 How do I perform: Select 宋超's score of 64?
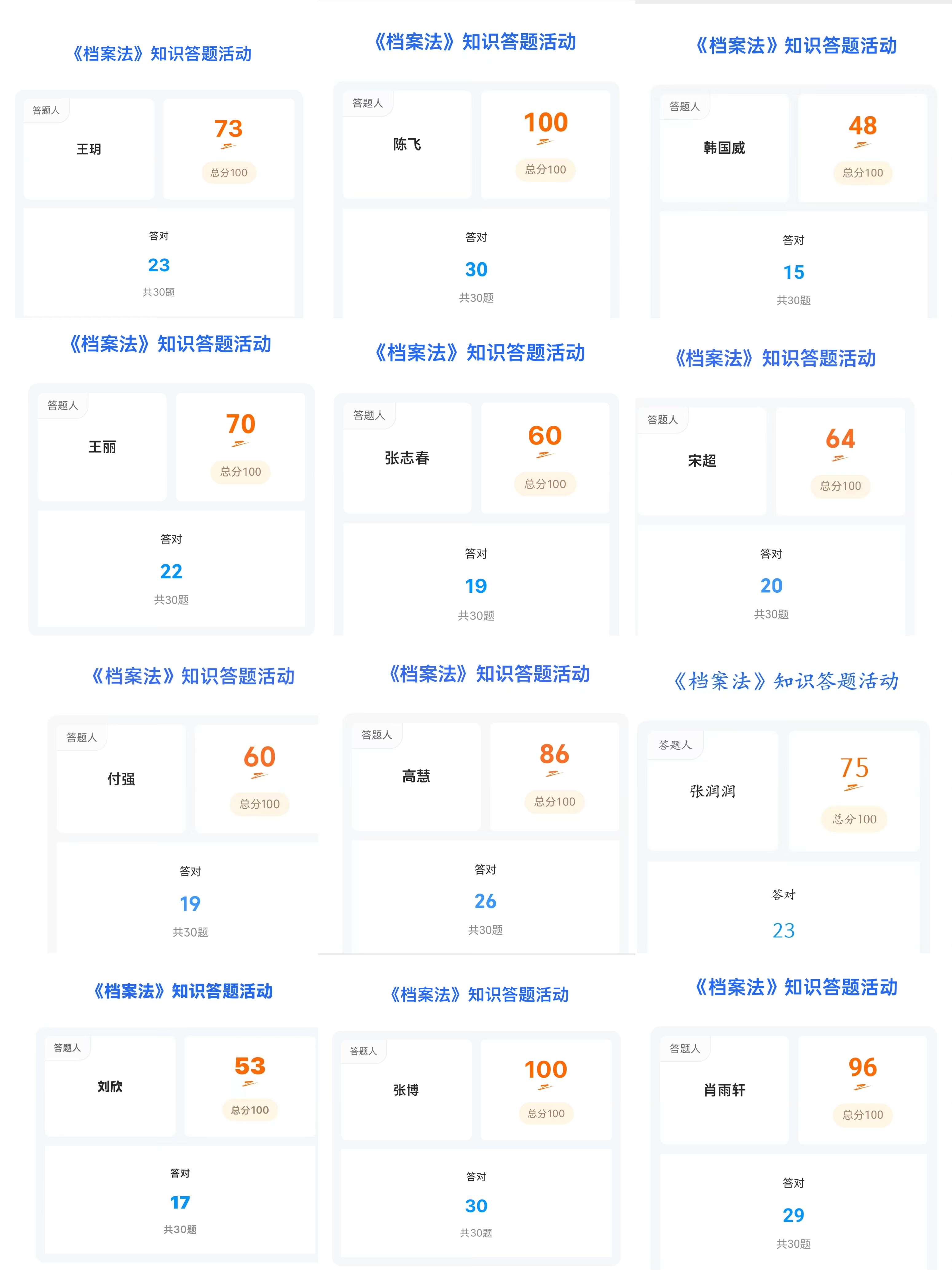[x=840, y=440]
